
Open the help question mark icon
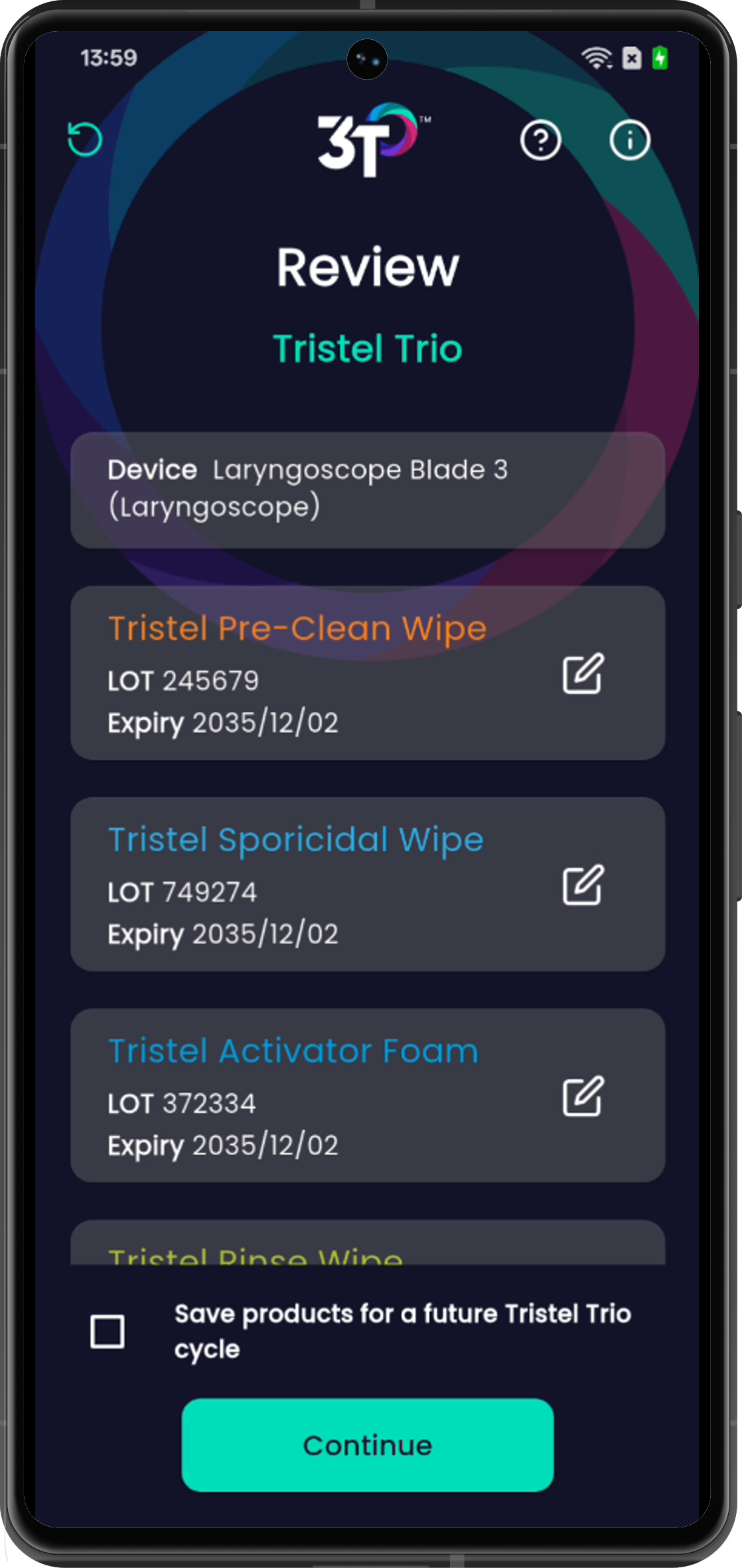[540, 140]
